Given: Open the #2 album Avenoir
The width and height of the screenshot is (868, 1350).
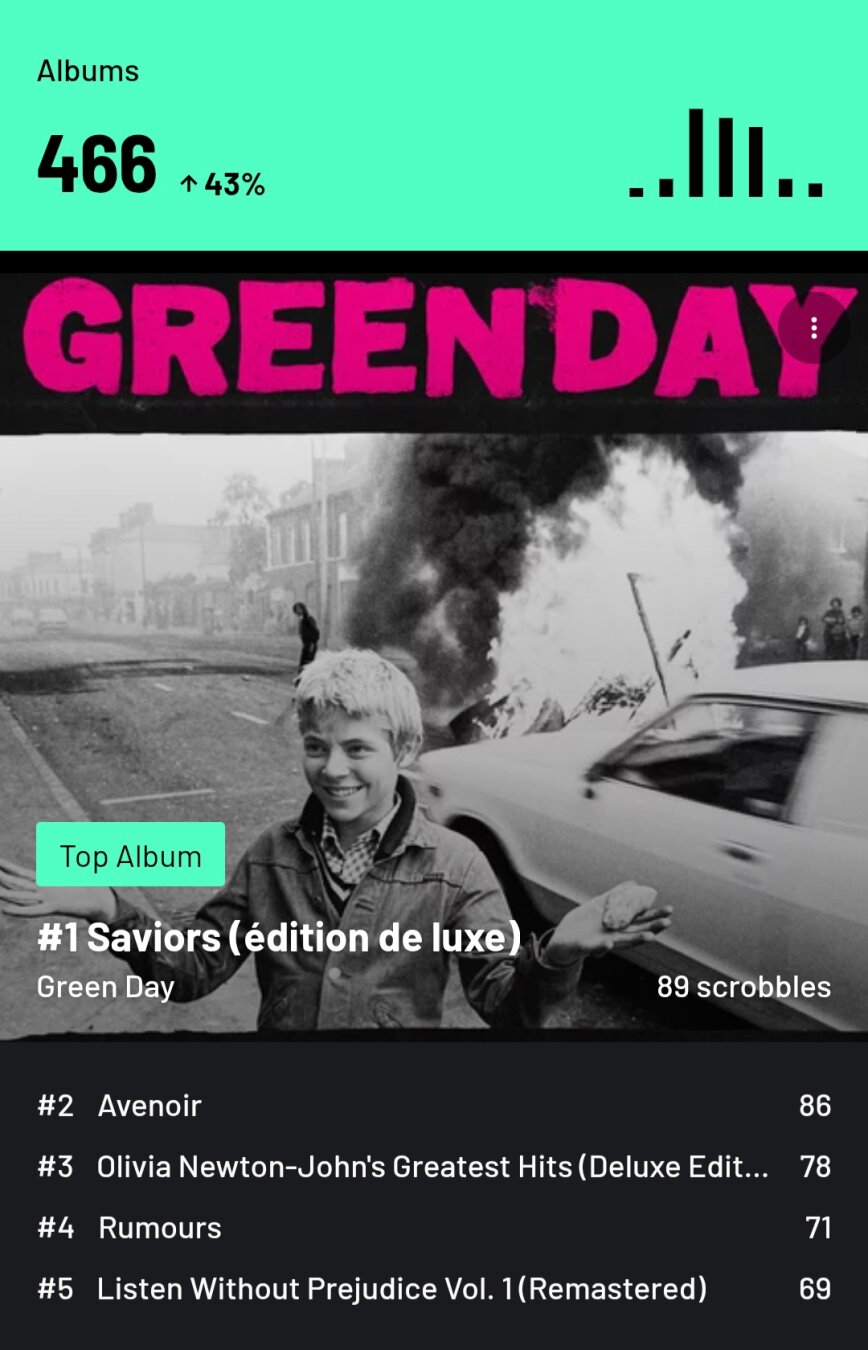Looking at the screenshot, I should pos(150,1105).
